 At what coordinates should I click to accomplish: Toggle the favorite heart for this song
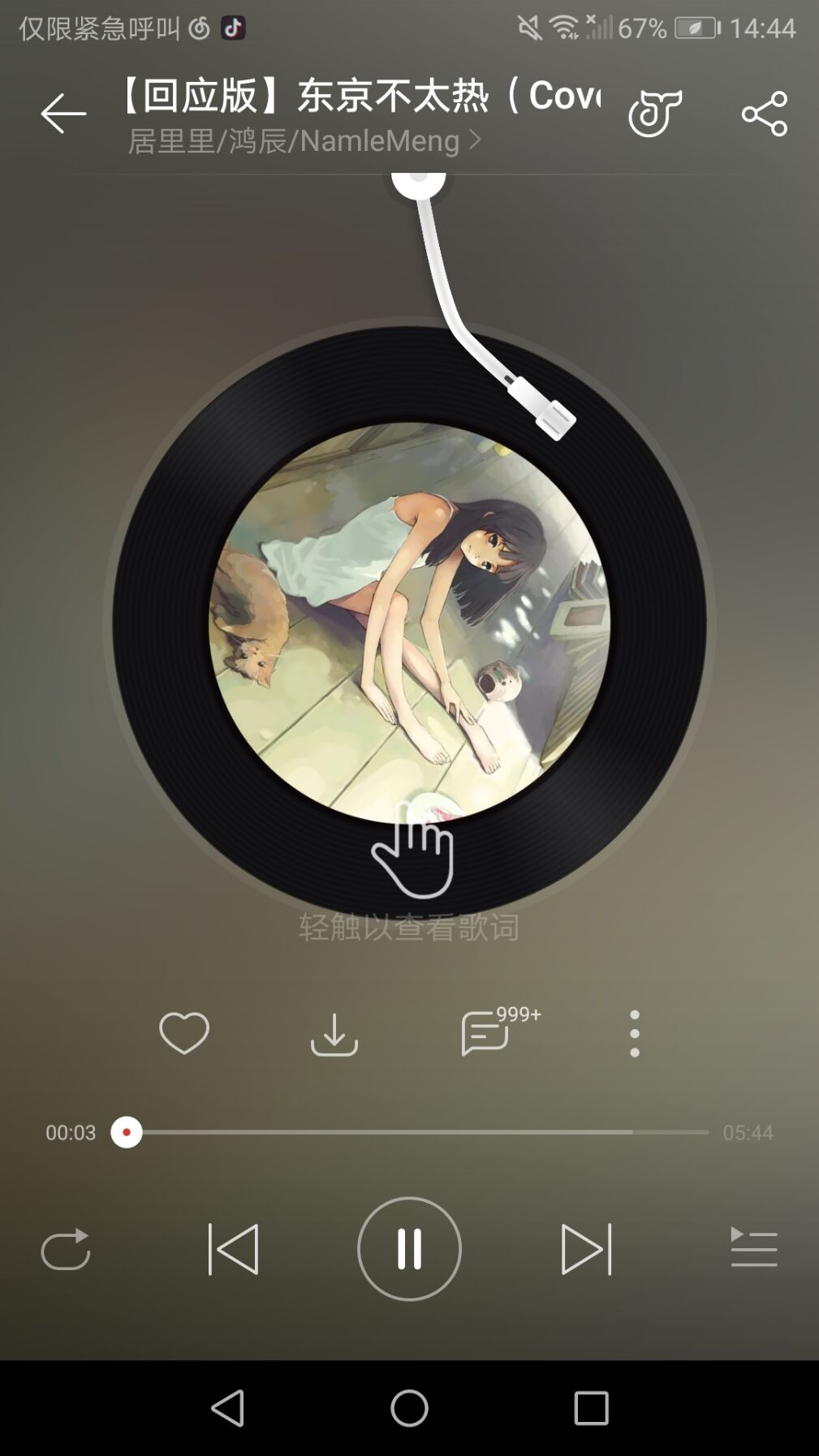click(184, 1032)
